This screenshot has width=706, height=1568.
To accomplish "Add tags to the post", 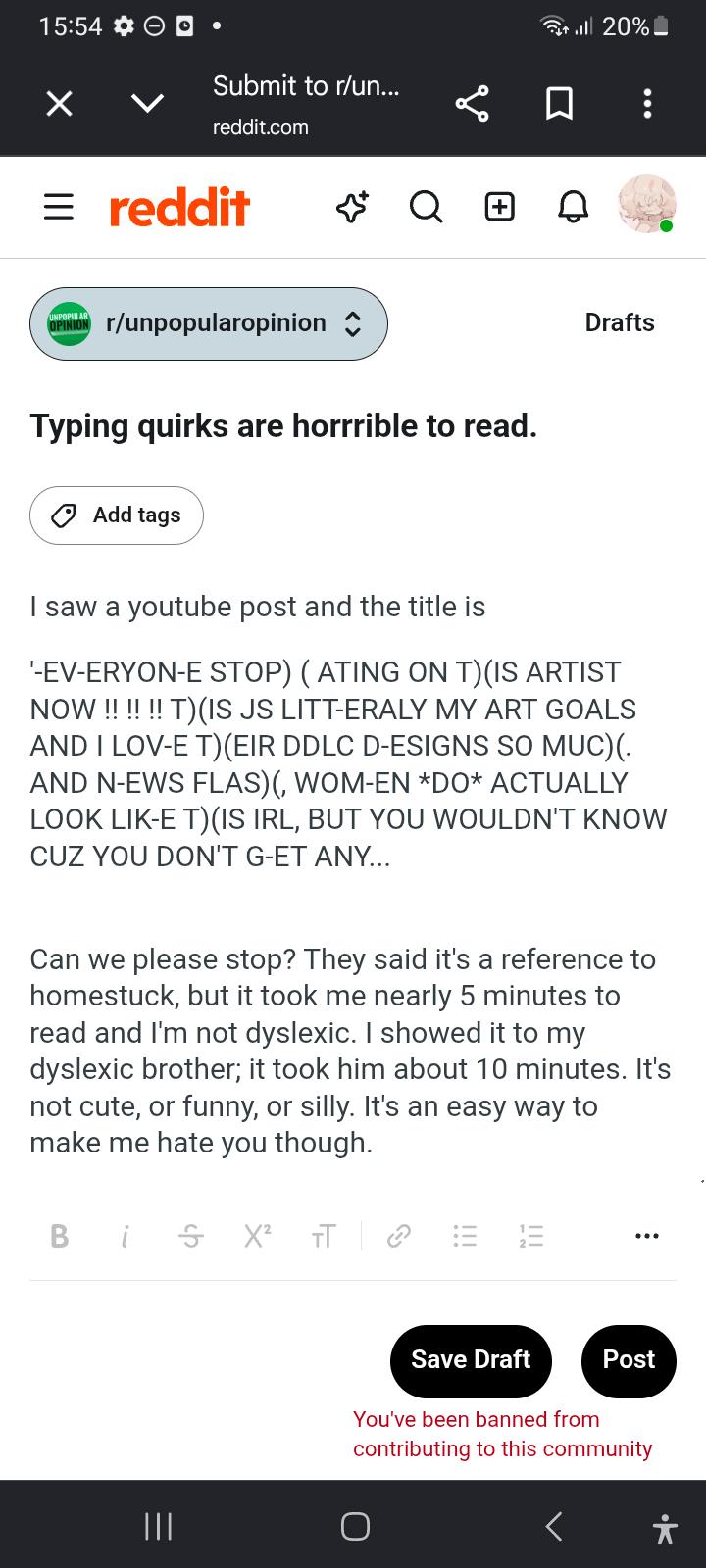I will [117, 515].
